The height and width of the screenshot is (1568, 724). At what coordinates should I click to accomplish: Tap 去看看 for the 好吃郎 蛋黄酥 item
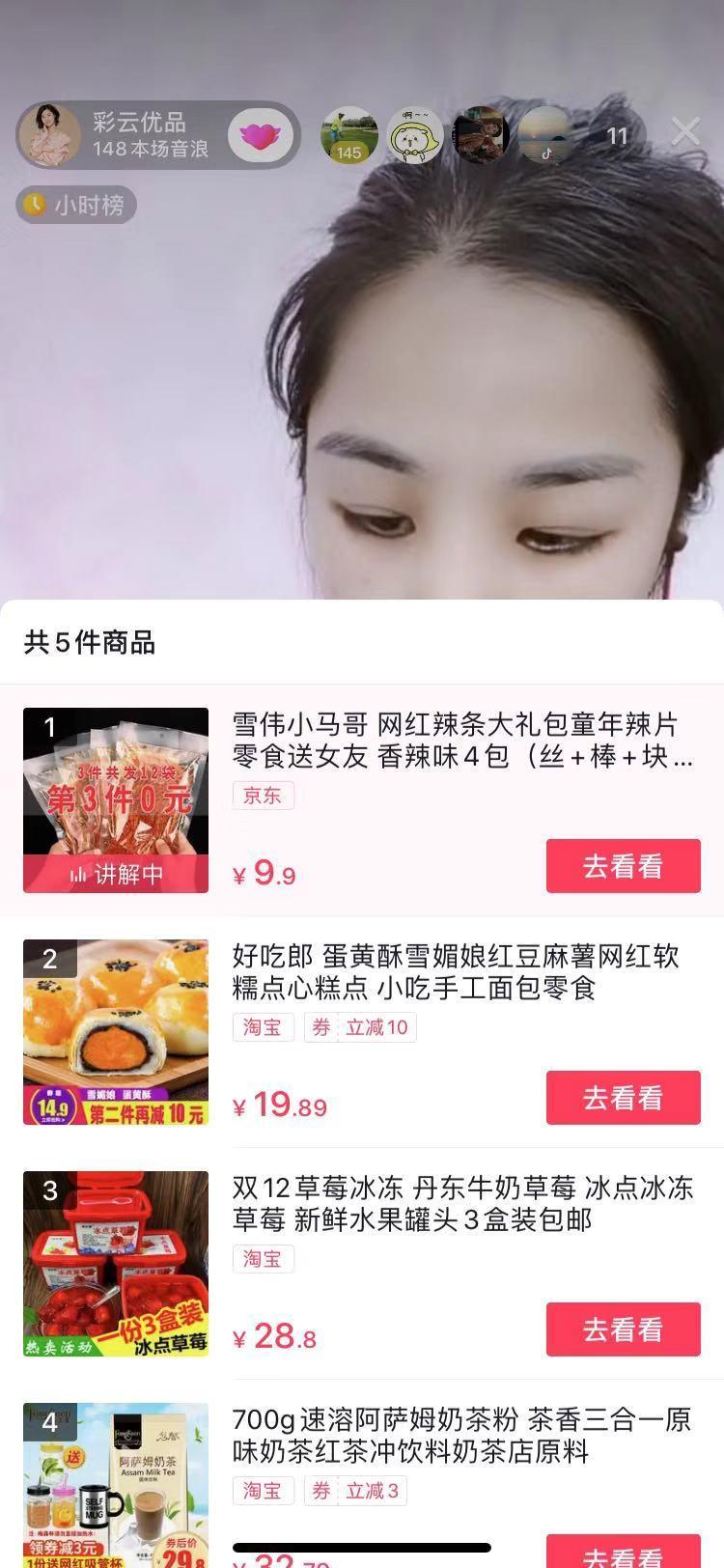(x=623, y=1098)
